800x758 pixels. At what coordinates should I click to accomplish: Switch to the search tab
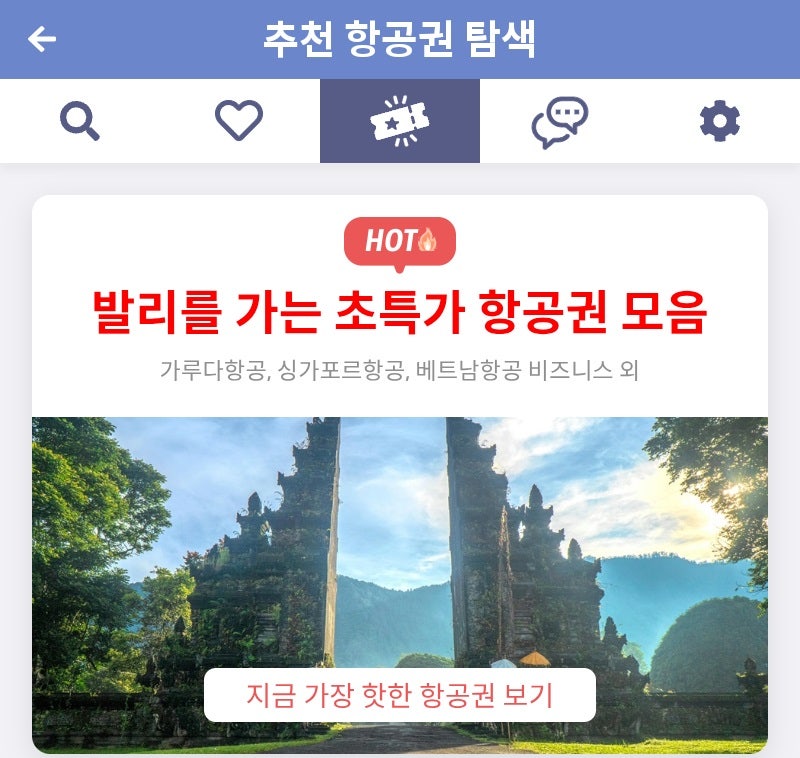80,121
